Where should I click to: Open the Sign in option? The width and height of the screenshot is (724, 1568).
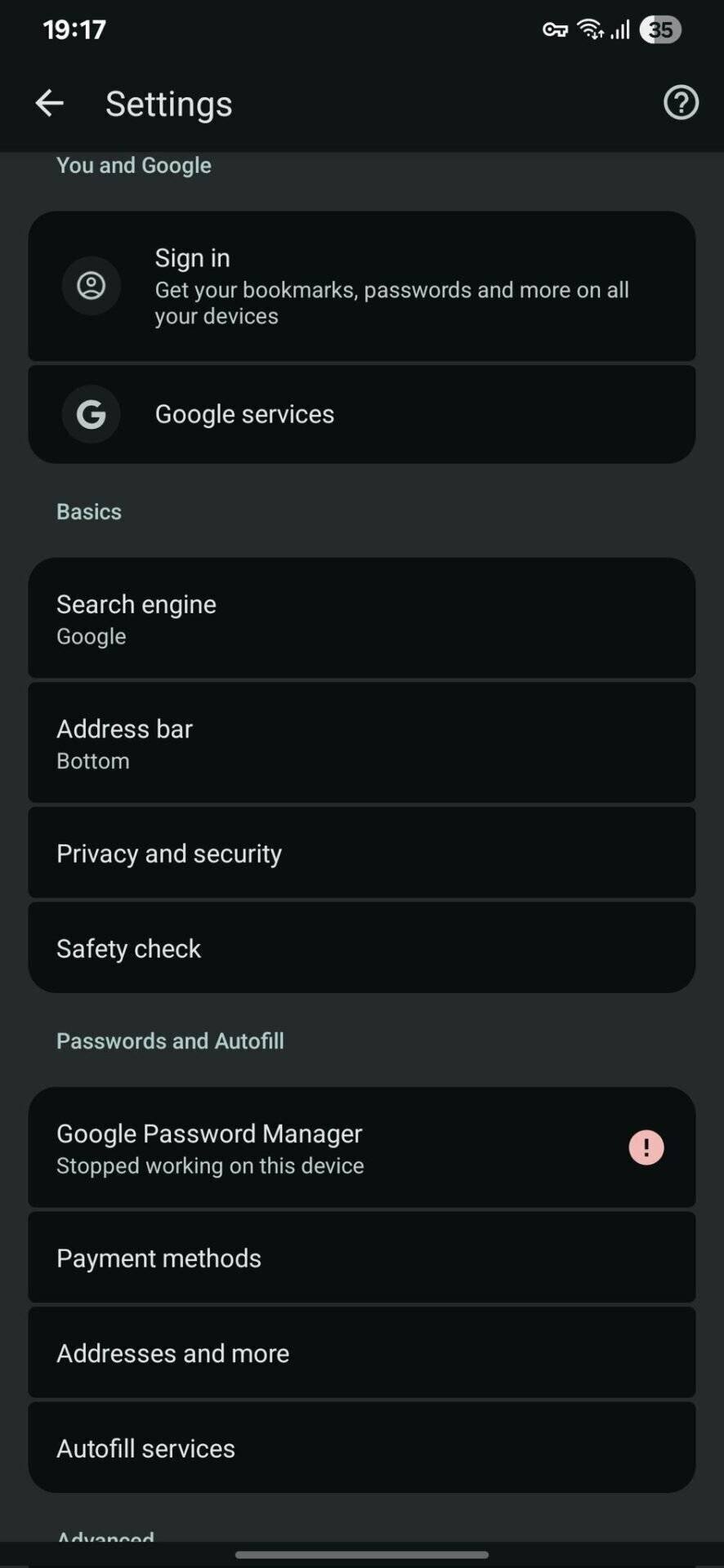(x=362, y=286)
